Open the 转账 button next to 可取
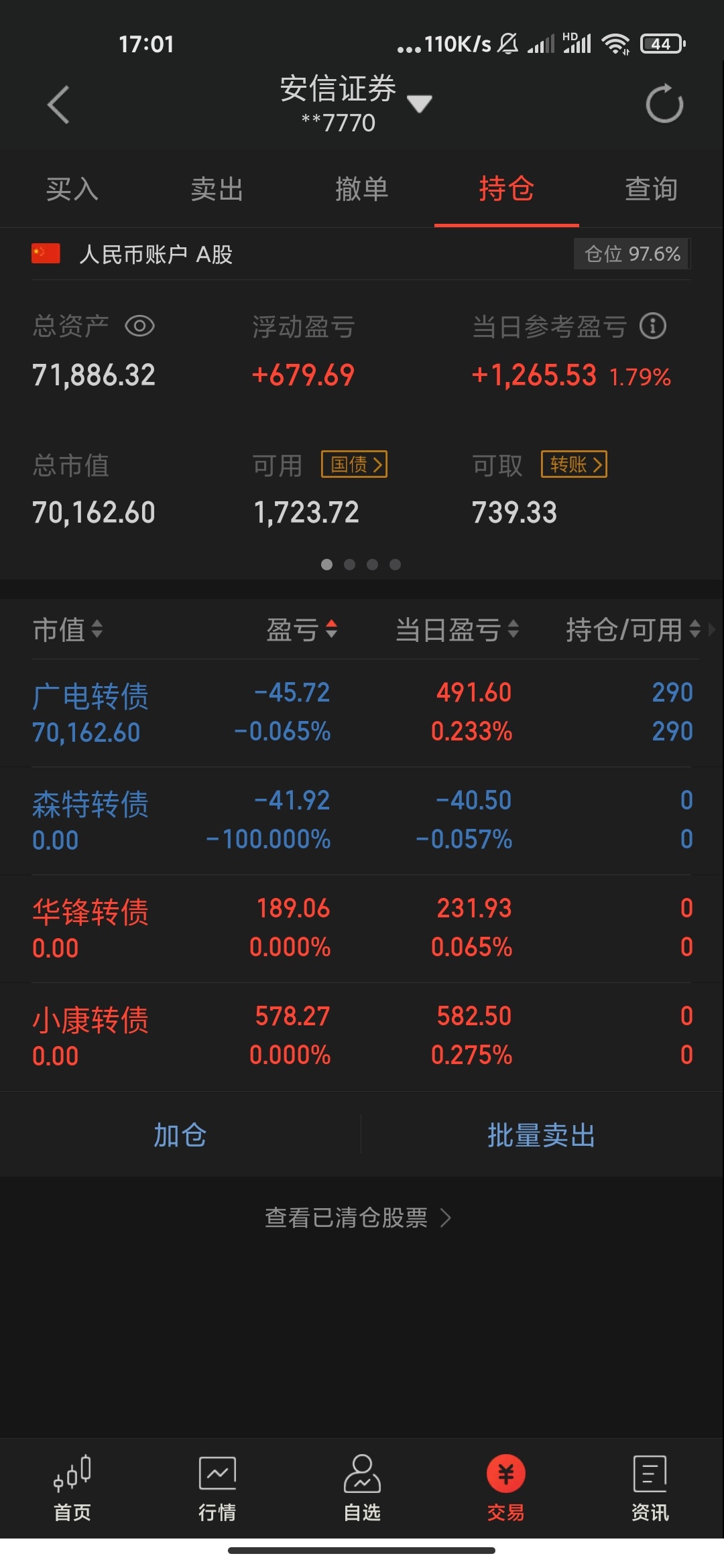This screenshot has width=724, height=1568. coord(575,464)
